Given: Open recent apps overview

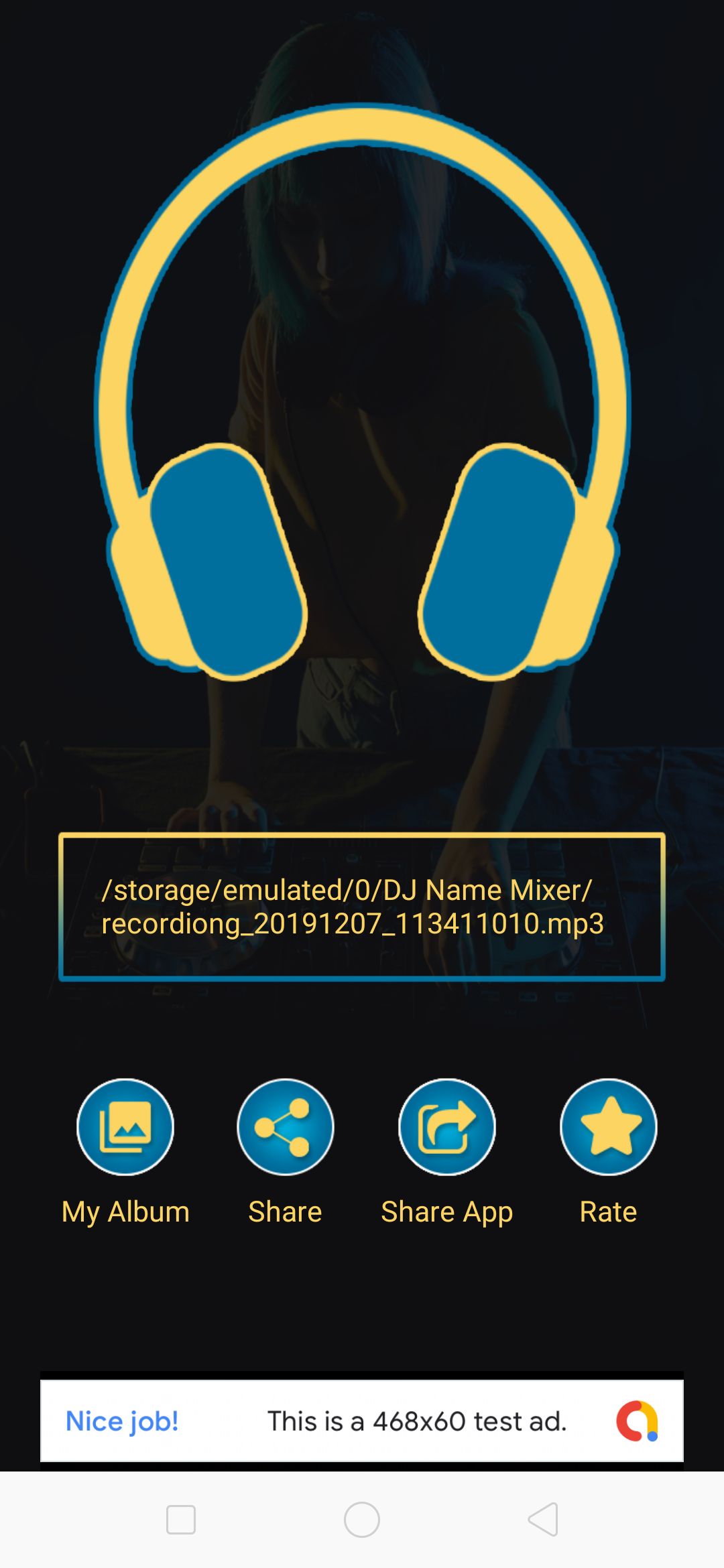Looking at the screenshot, I should pos(181,1519).
